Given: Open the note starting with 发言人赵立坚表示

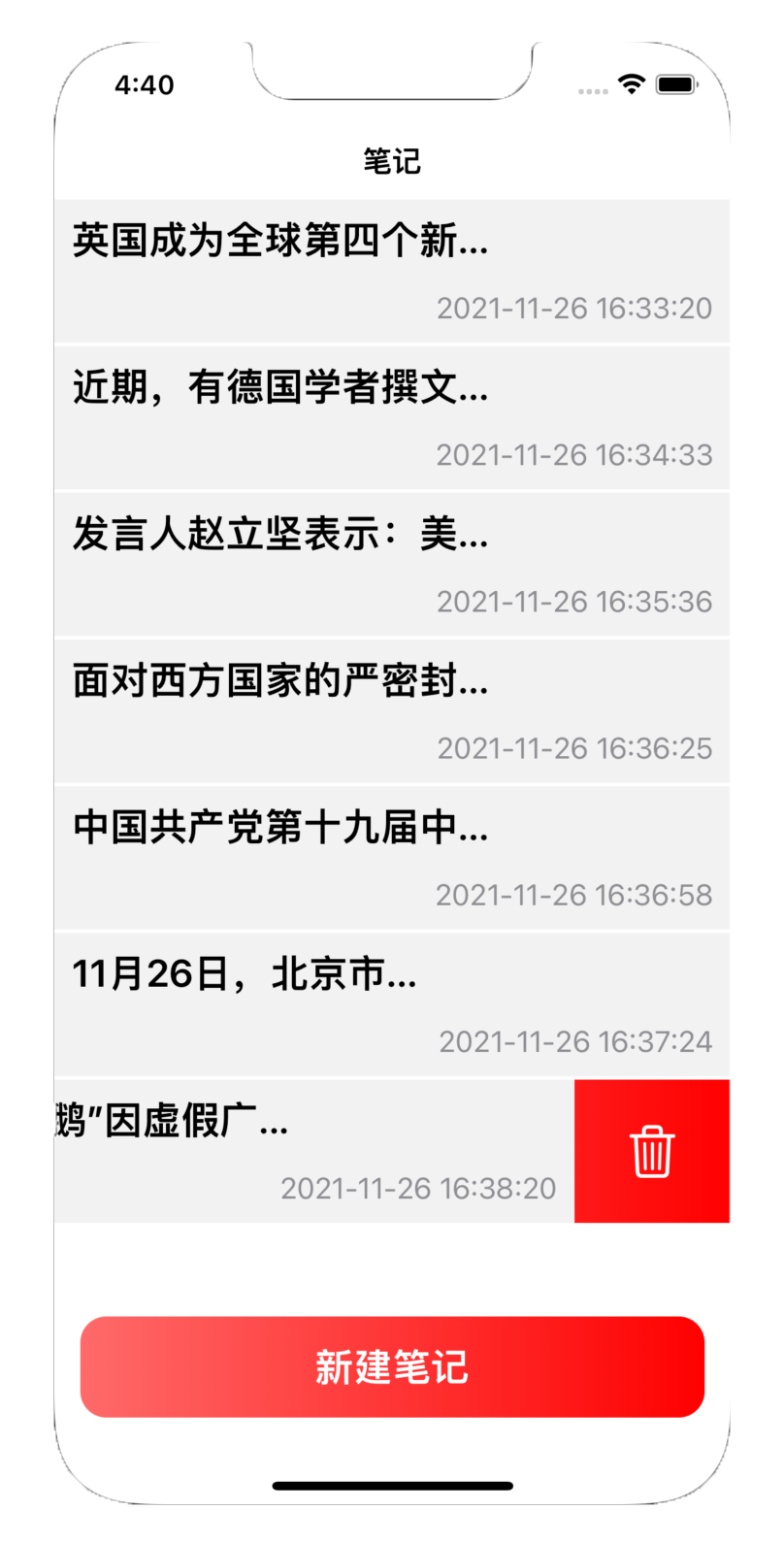Looking at the screenshot, I should pyautogui.click(x=392, y=565).
